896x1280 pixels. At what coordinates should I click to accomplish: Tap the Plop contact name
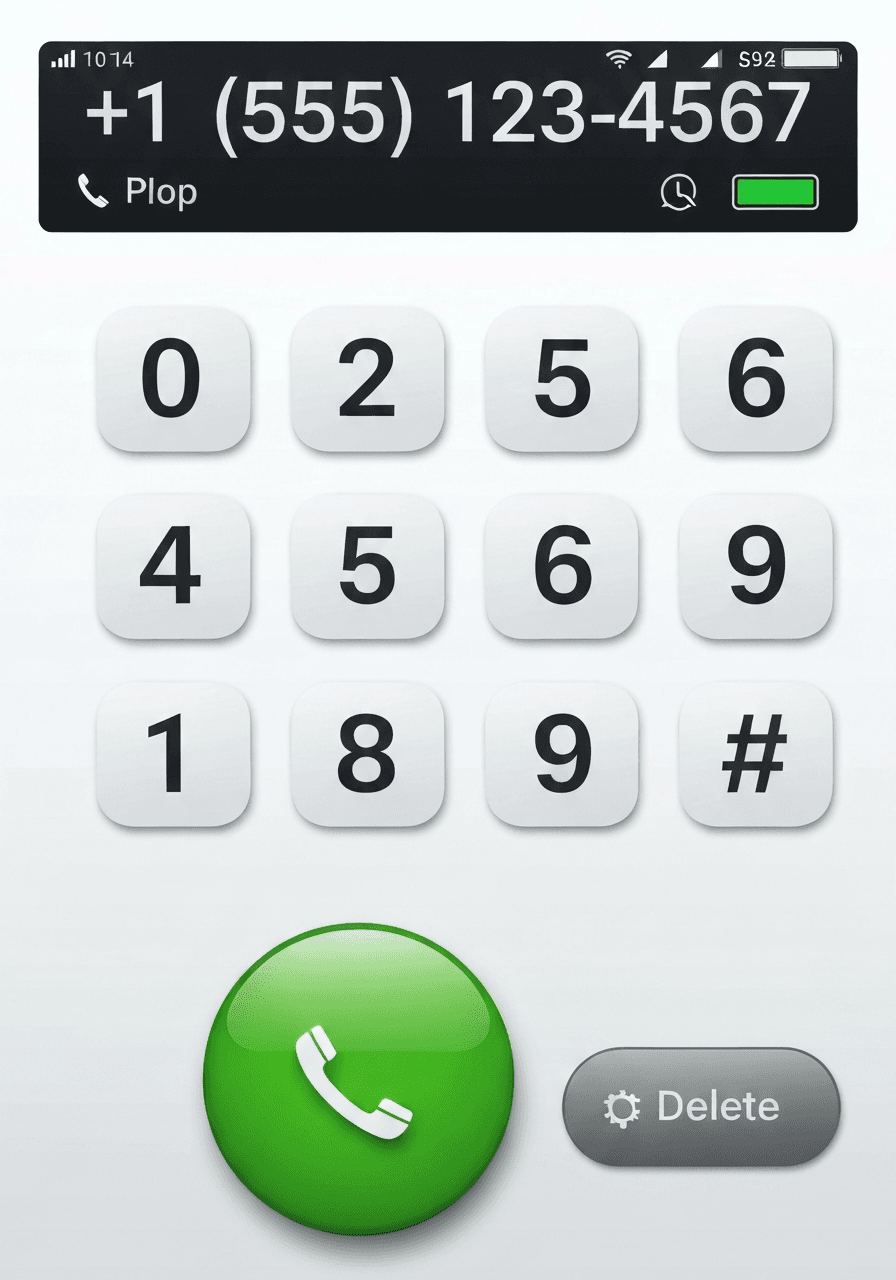160,192
